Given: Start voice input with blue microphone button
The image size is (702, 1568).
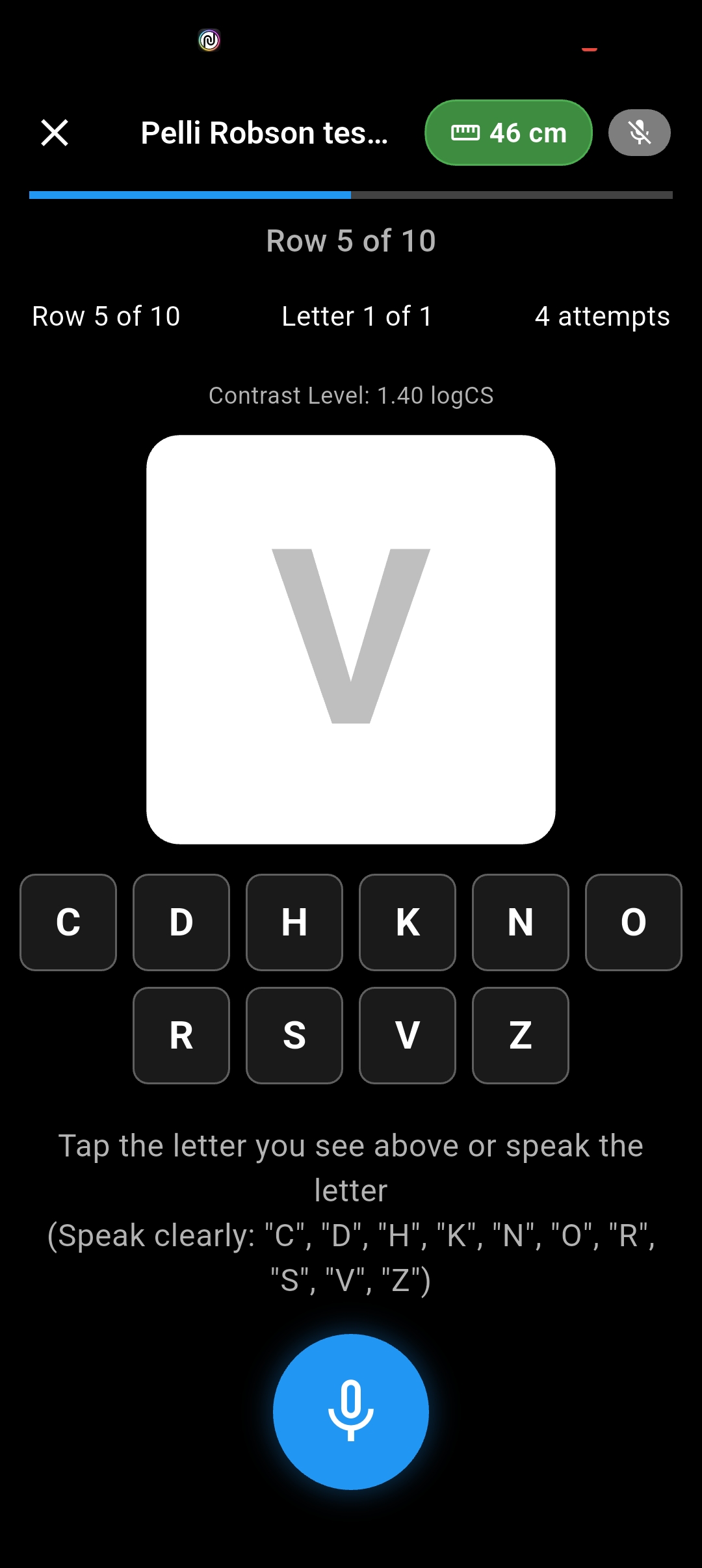Looking at the screenshot, I should [x=351, y=1411].
